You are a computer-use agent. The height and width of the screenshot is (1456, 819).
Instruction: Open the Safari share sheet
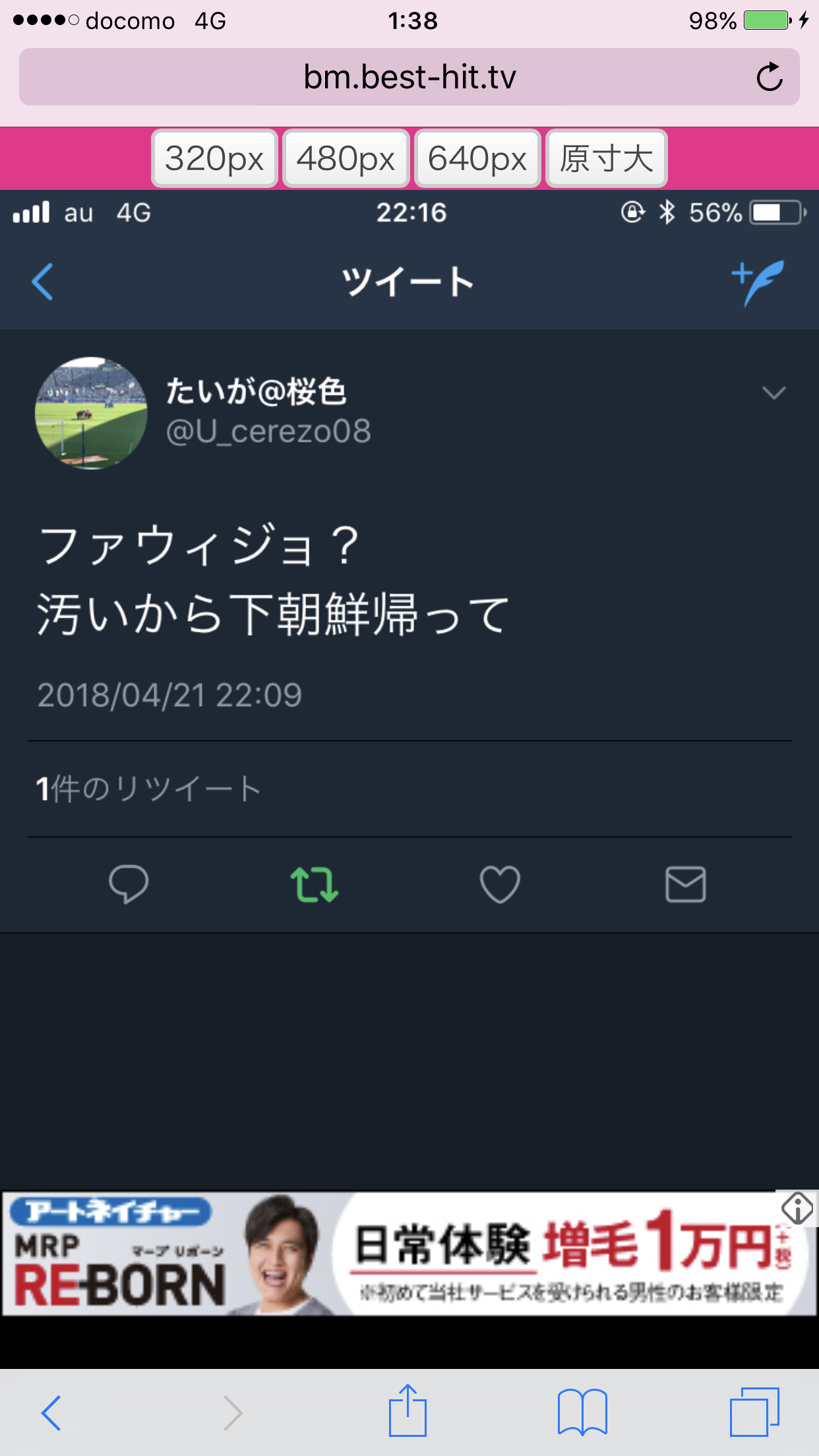click(x=408, y=1411)
